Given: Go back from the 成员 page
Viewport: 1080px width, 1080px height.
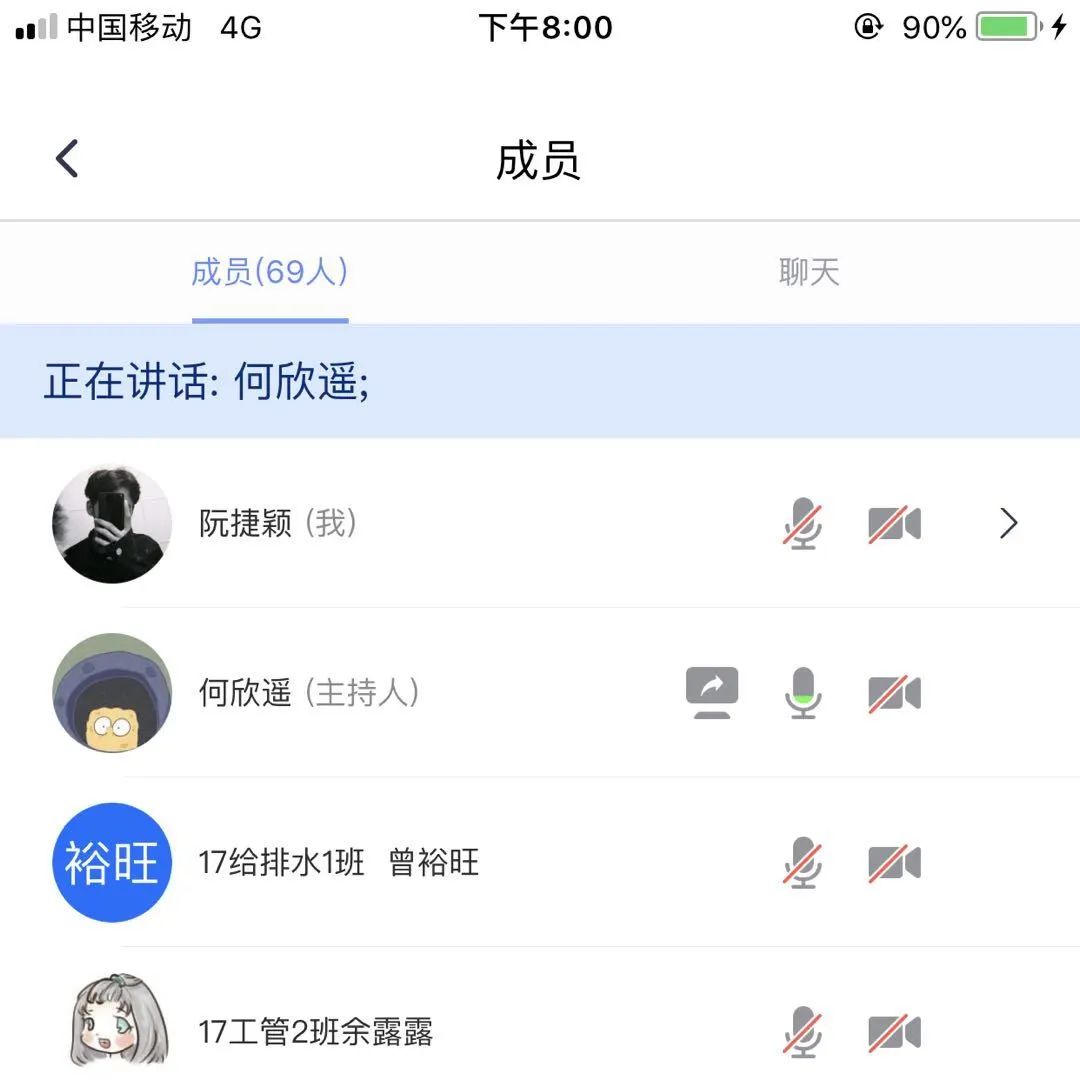Looking at the screenshot, I should pos(67,159).
